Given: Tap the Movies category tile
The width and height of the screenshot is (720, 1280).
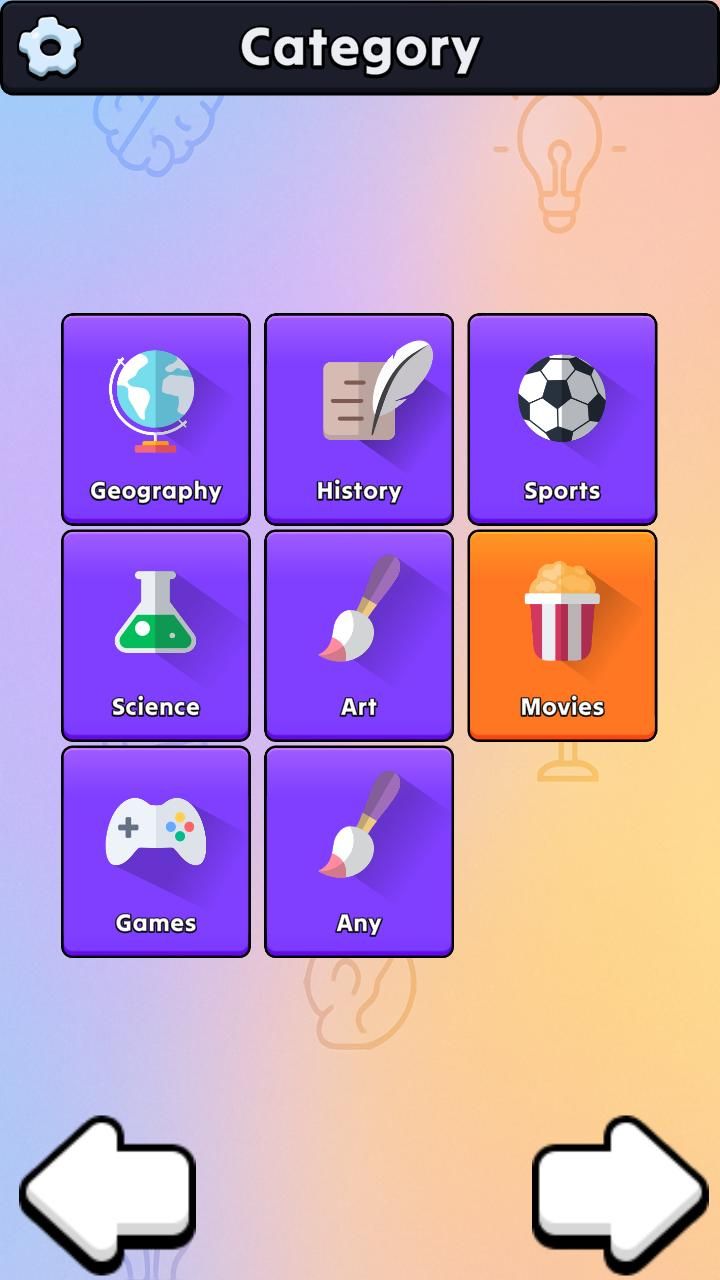Looking at the screenshot, I should pyautogui.click(x=562, y=635).
